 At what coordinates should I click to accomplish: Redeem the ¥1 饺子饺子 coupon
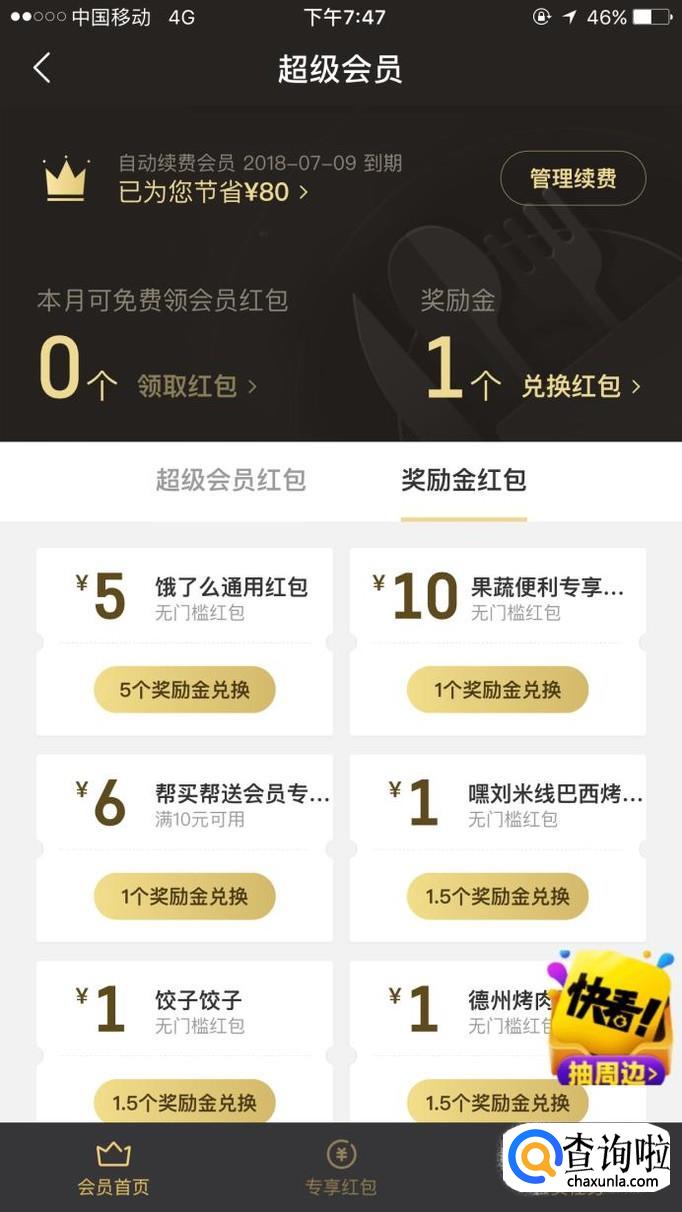pos(184,1103)
